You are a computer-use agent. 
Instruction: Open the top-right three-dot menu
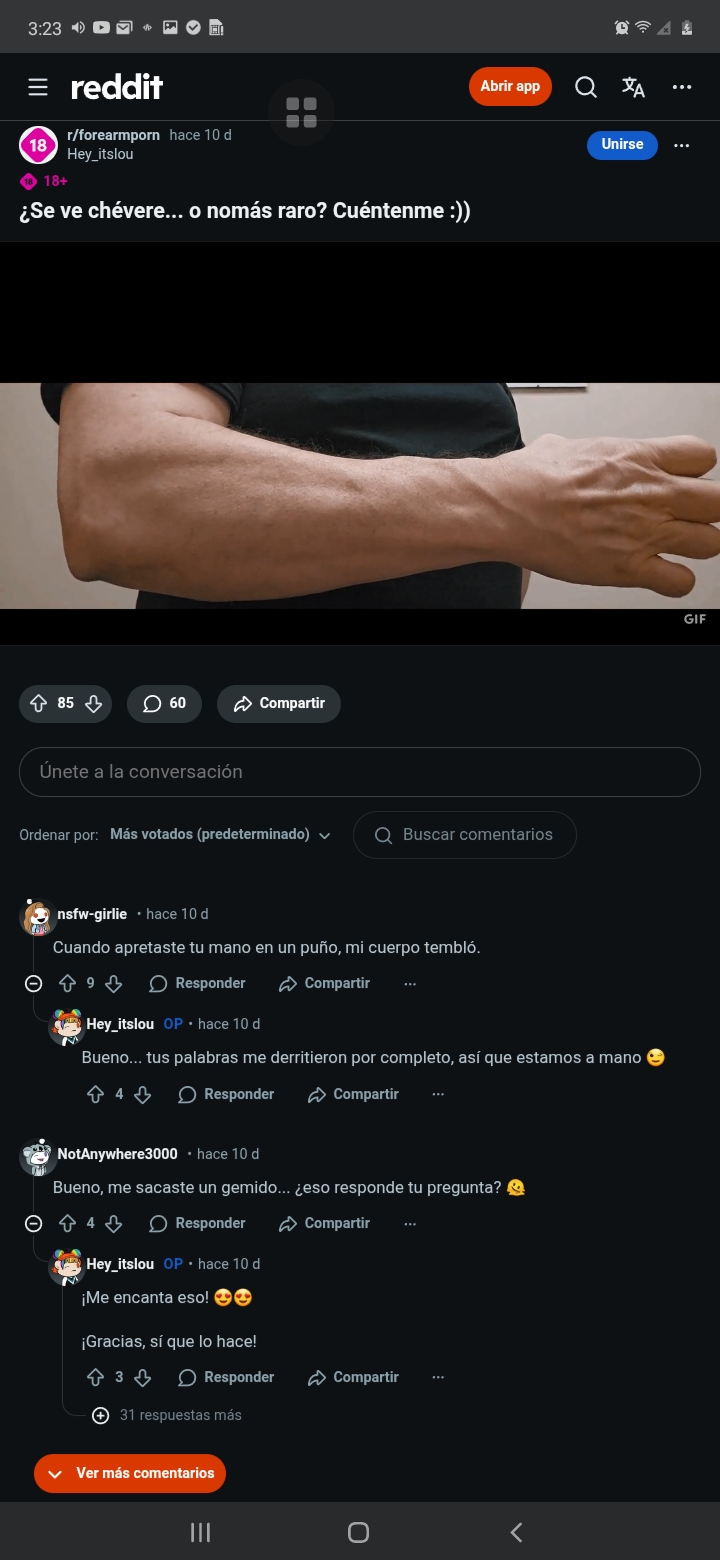click(x=682, y=87)
